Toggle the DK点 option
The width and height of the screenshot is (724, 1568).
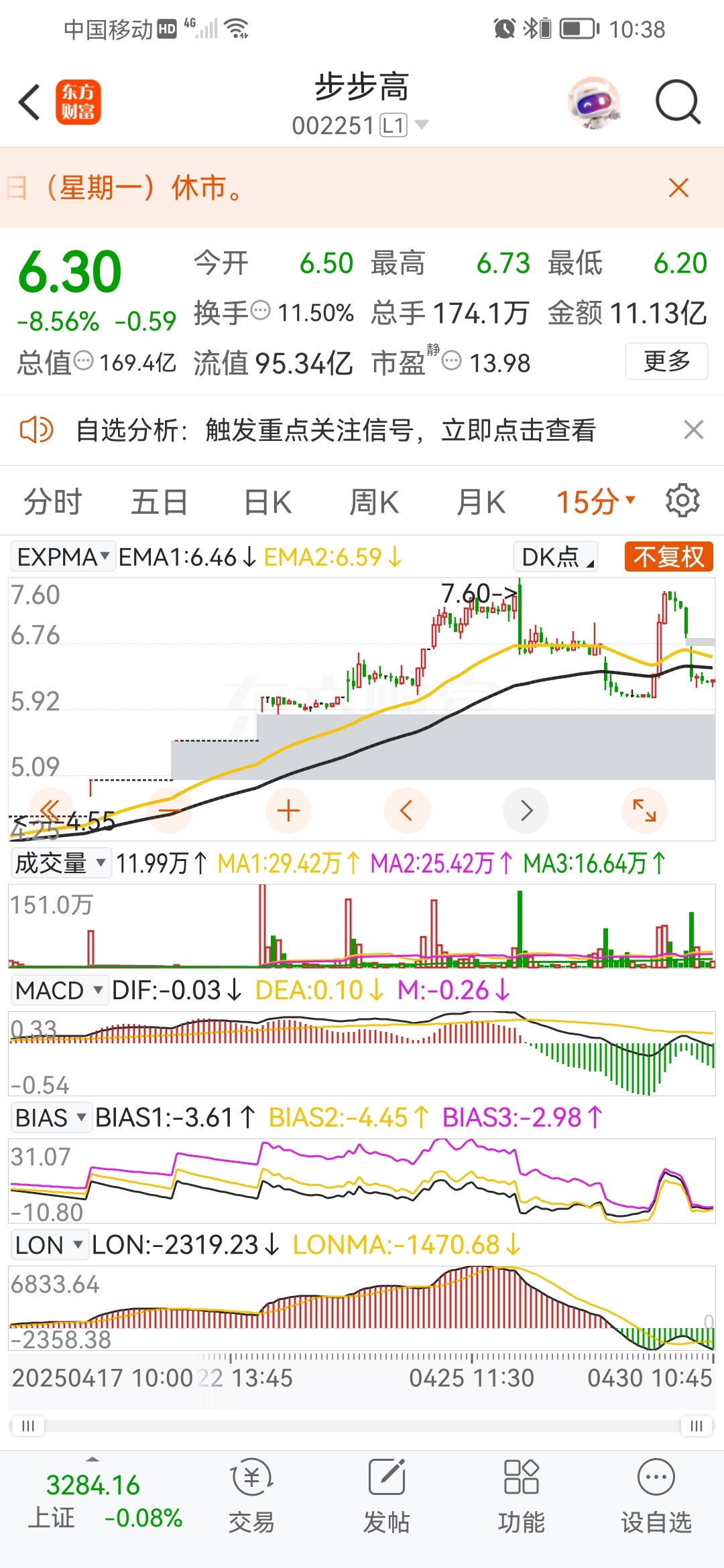coord(556,557)
